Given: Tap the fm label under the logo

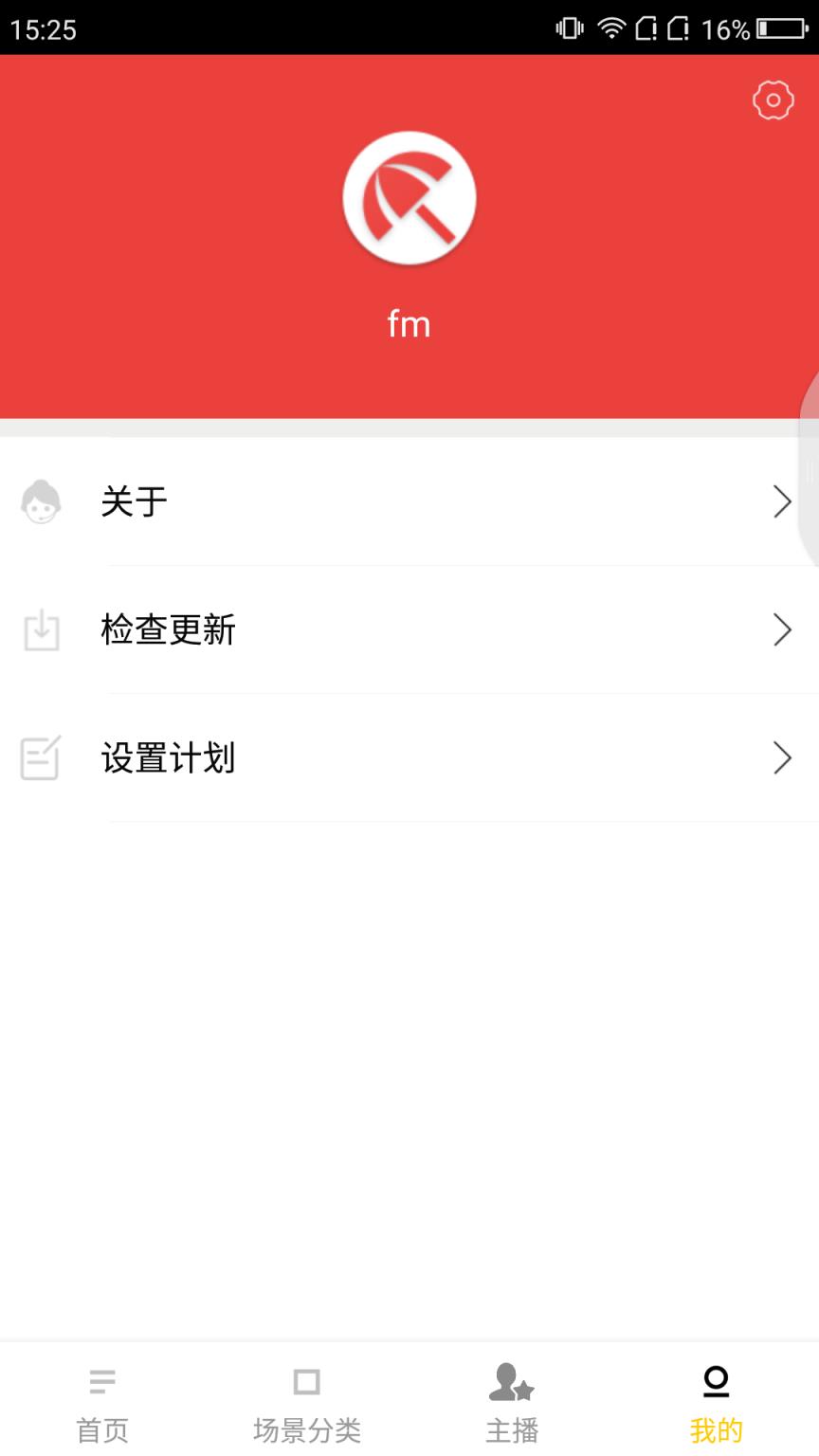Looking at the screenshot, I should [x=409, y=323].
